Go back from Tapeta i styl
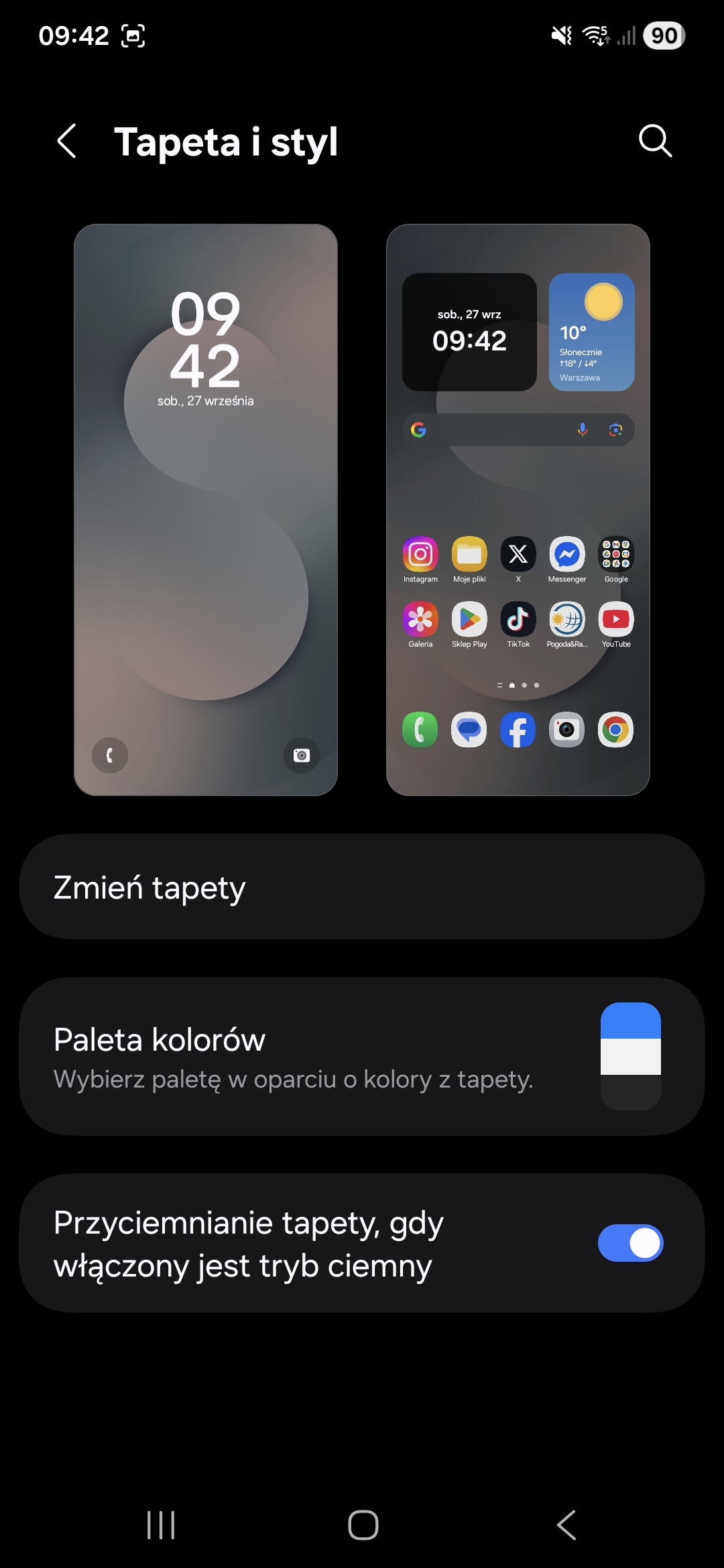This screenshot has height=1568, width=724. [x=66, y=141]
